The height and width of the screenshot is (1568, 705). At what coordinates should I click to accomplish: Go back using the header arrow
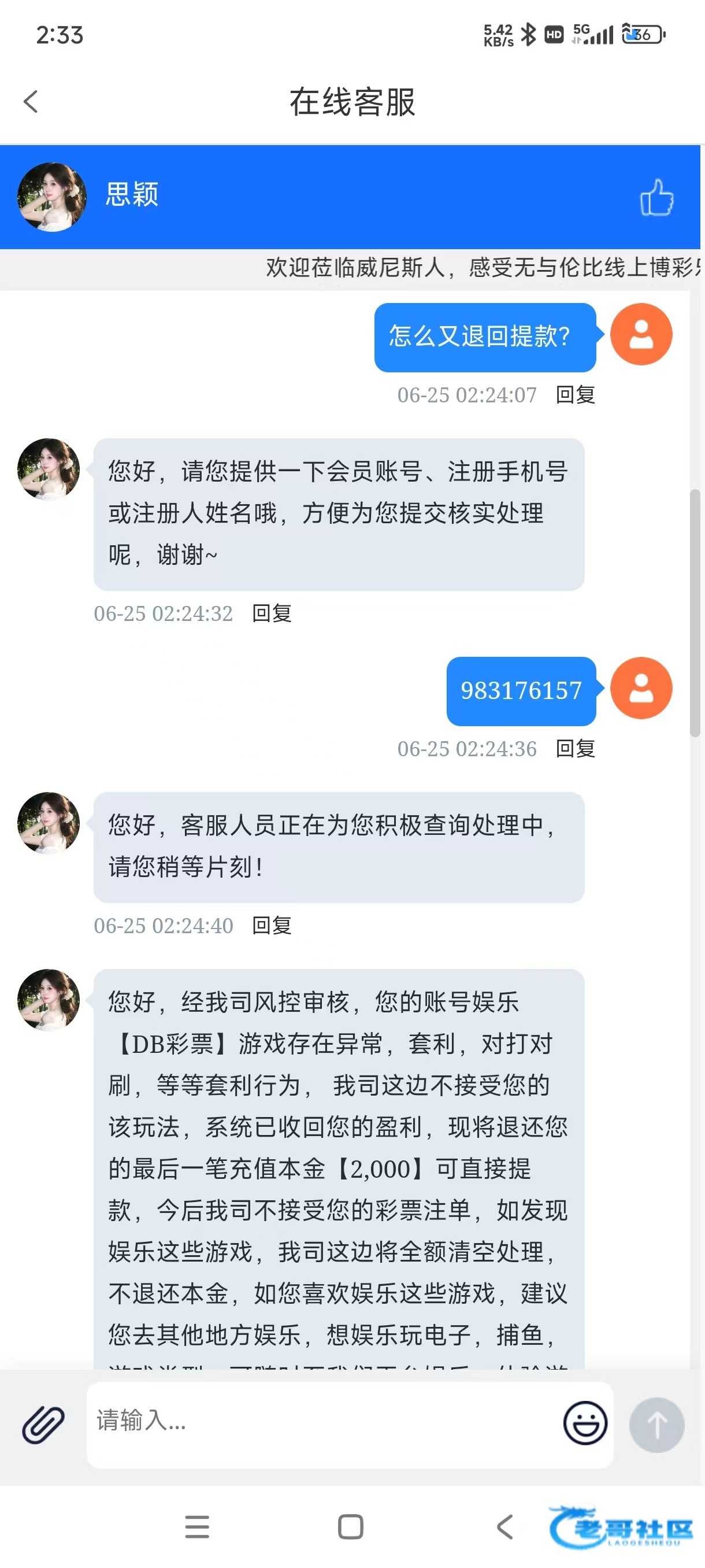[x=31, y=102]
